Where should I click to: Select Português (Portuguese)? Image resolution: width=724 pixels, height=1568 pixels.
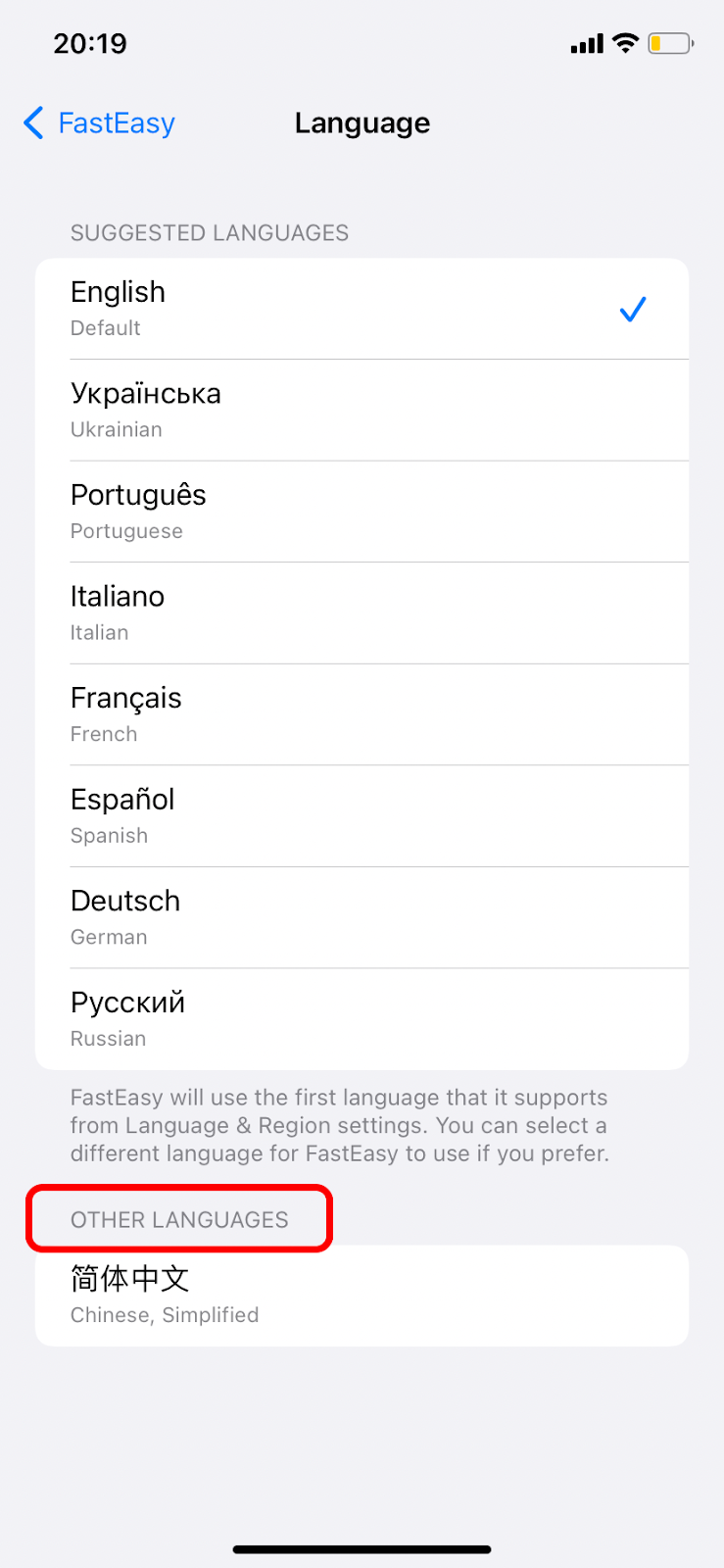pos(362,512)
